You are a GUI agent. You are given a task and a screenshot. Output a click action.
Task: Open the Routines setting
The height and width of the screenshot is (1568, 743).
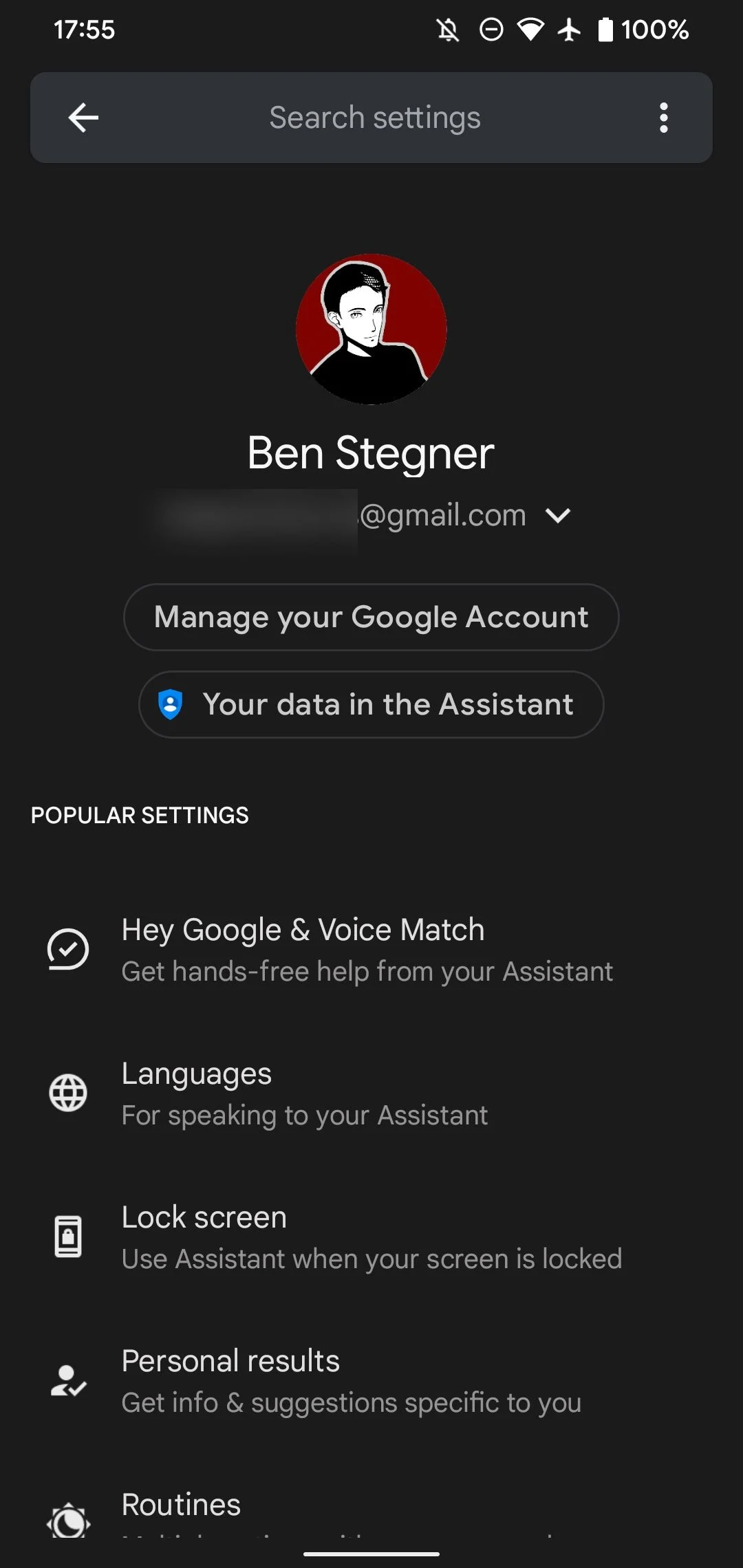pos(371,1512)
